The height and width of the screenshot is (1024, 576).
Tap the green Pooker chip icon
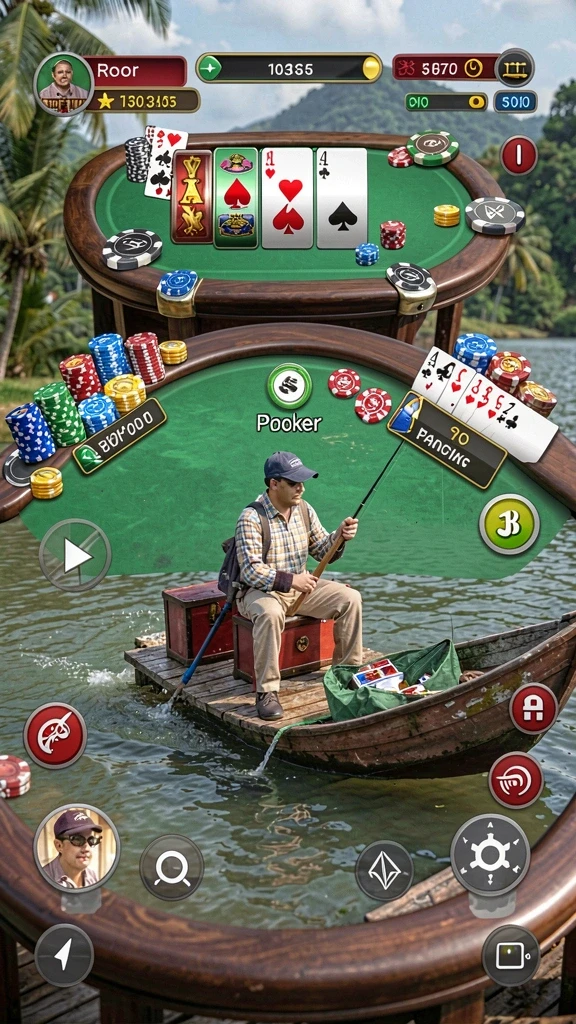289,386
